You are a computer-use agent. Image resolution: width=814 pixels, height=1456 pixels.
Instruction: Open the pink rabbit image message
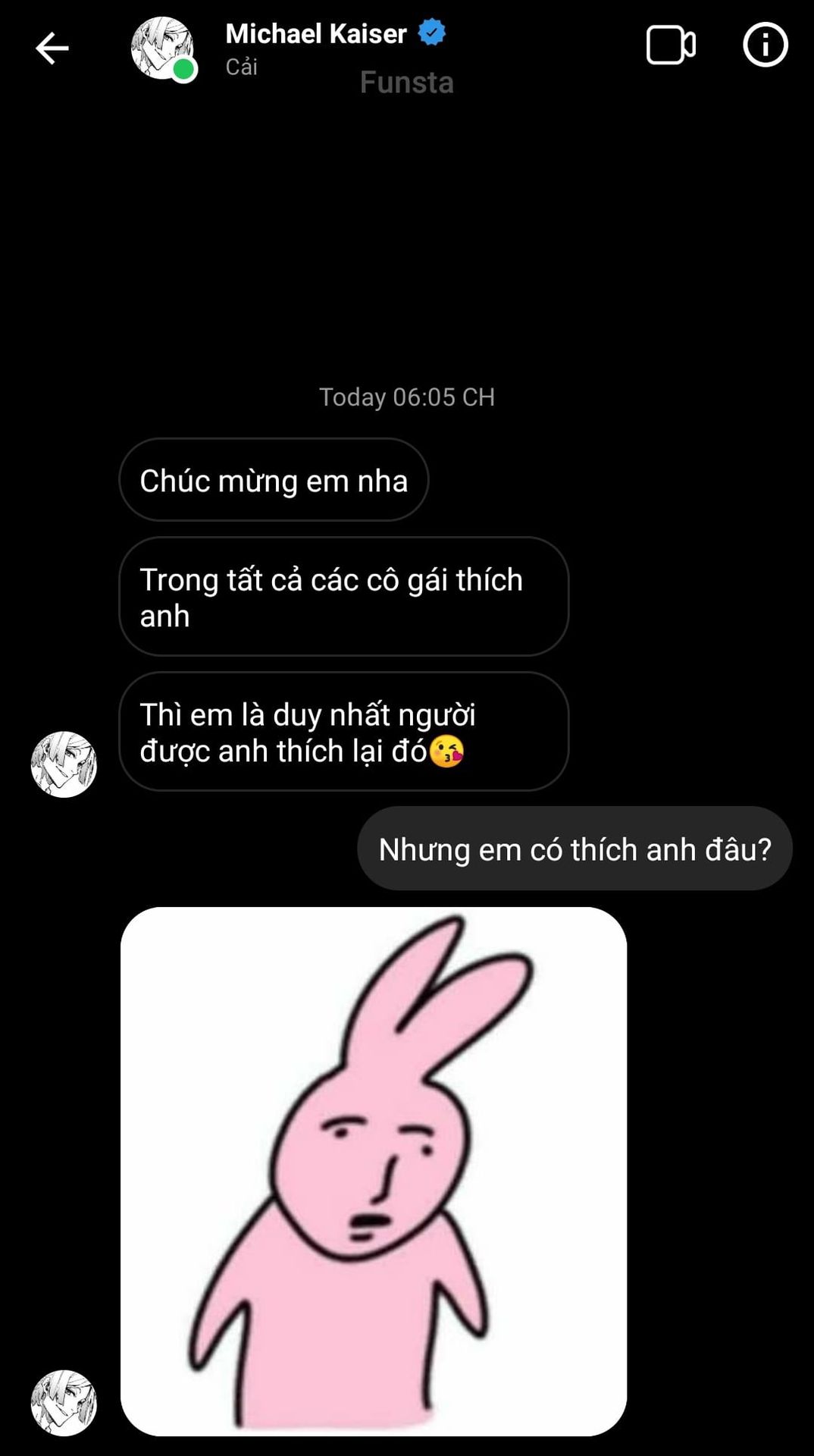point(374,1171)
